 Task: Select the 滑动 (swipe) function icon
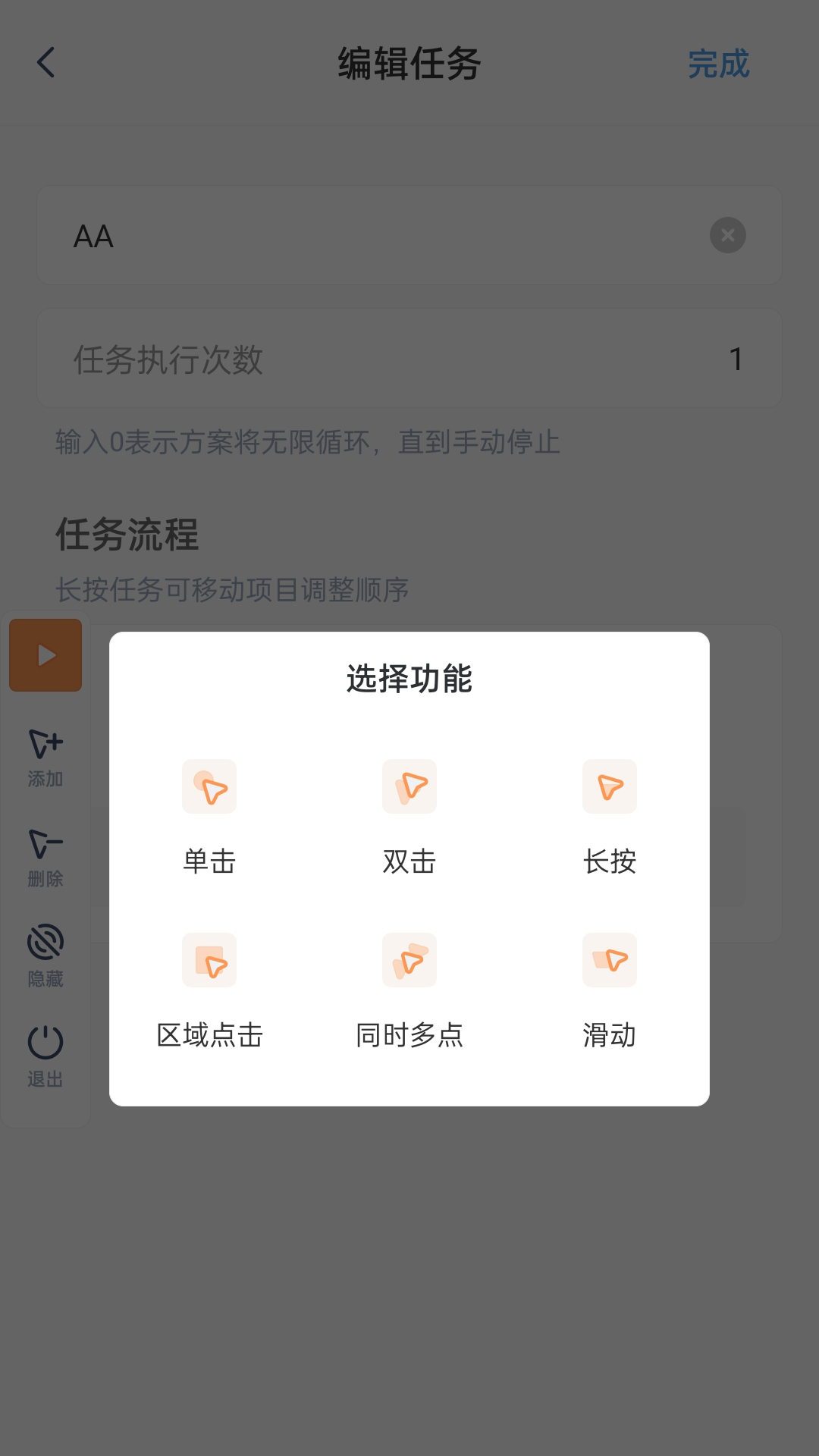click(x=610, y=961)
